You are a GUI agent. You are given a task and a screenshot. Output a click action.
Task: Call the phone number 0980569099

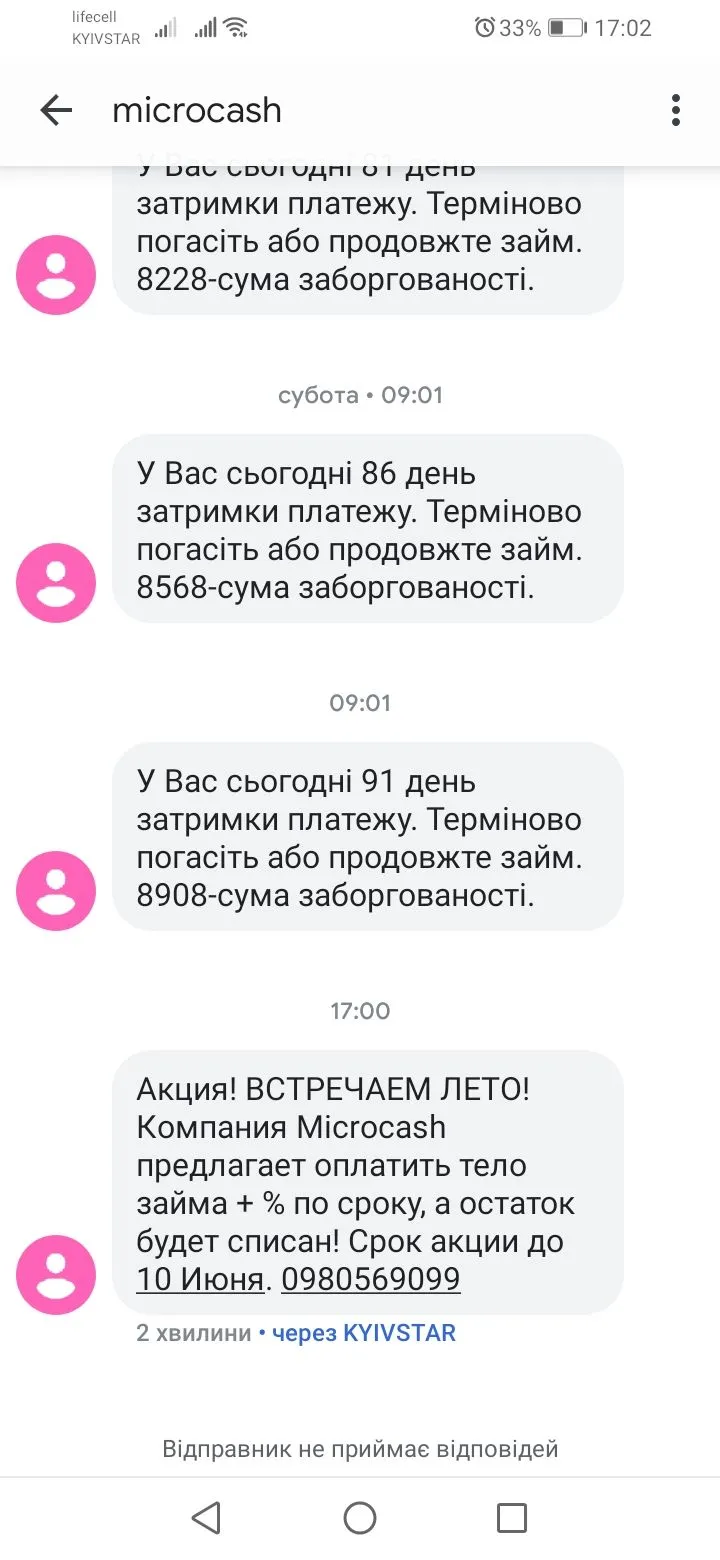[x=370, y=1279]
